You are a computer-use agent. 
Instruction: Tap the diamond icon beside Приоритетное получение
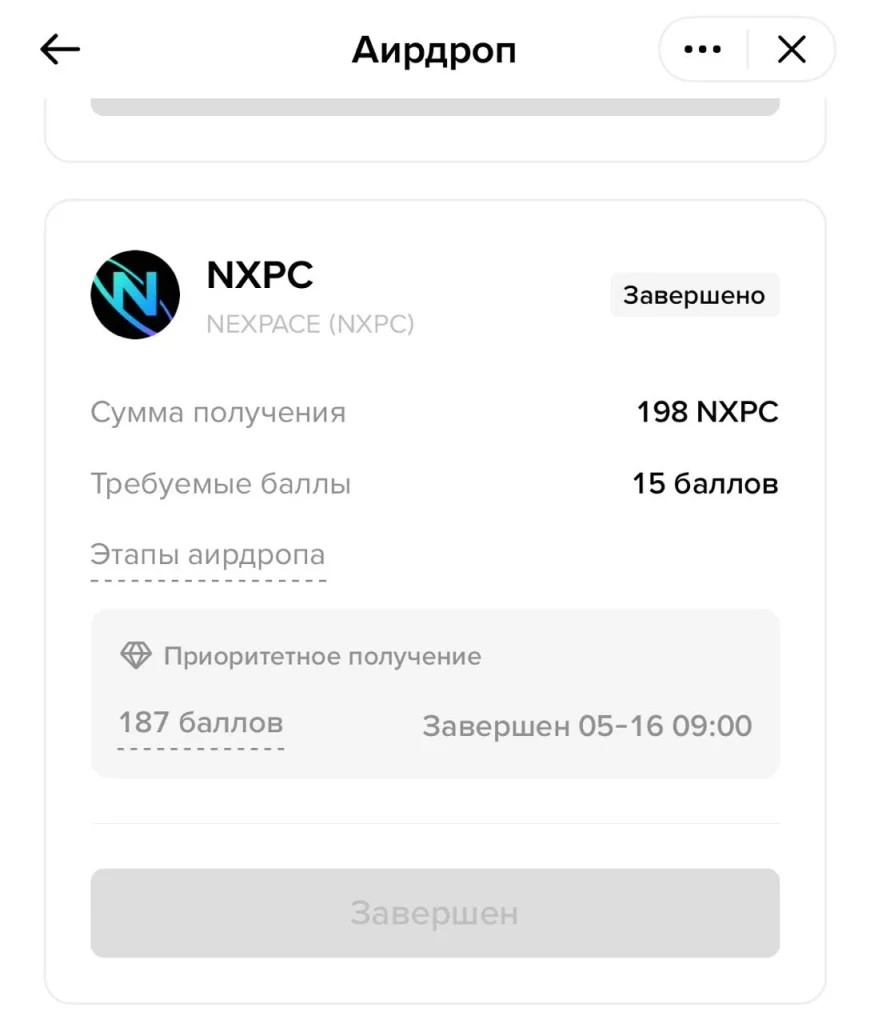point(135,655)
